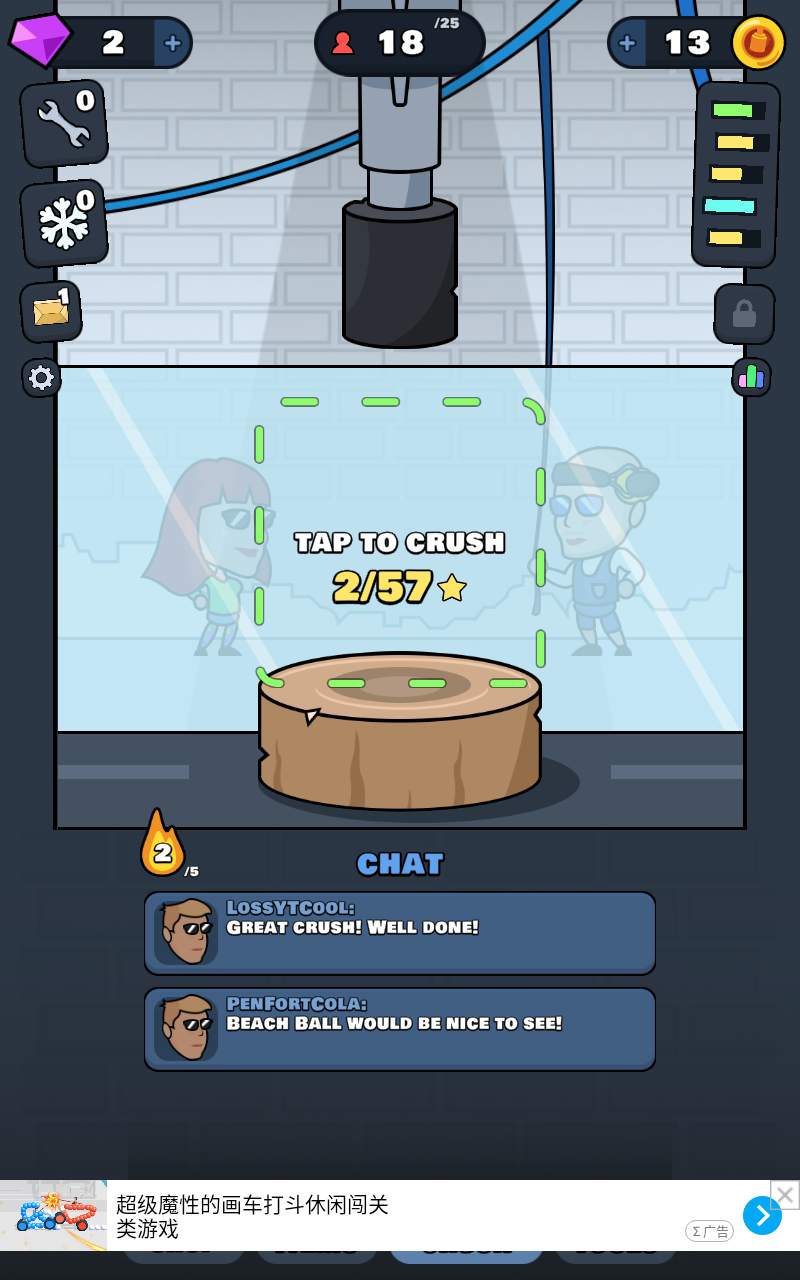Open the colored bar chart stats
Image resolution: width=800 pixels, height=1280 pixels.
[751, 377]
